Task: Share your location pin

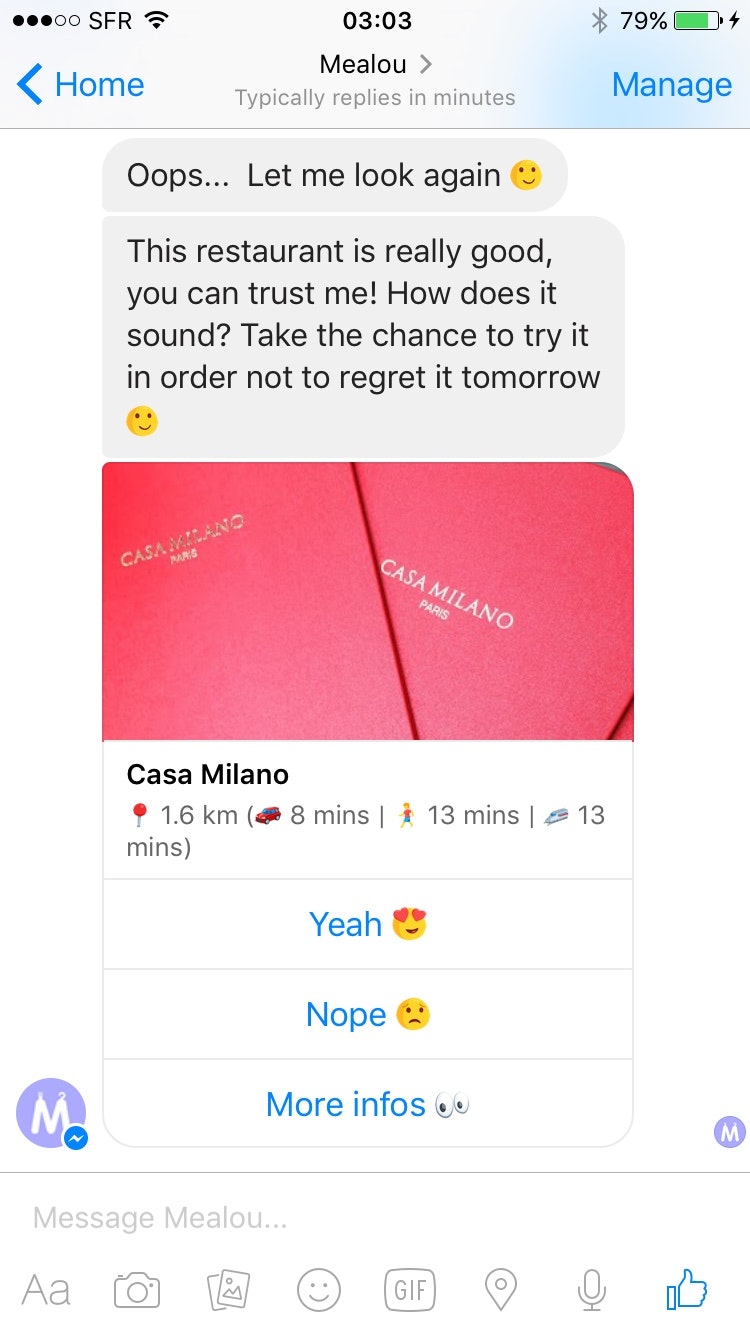Action: [x=500, y=1290]
